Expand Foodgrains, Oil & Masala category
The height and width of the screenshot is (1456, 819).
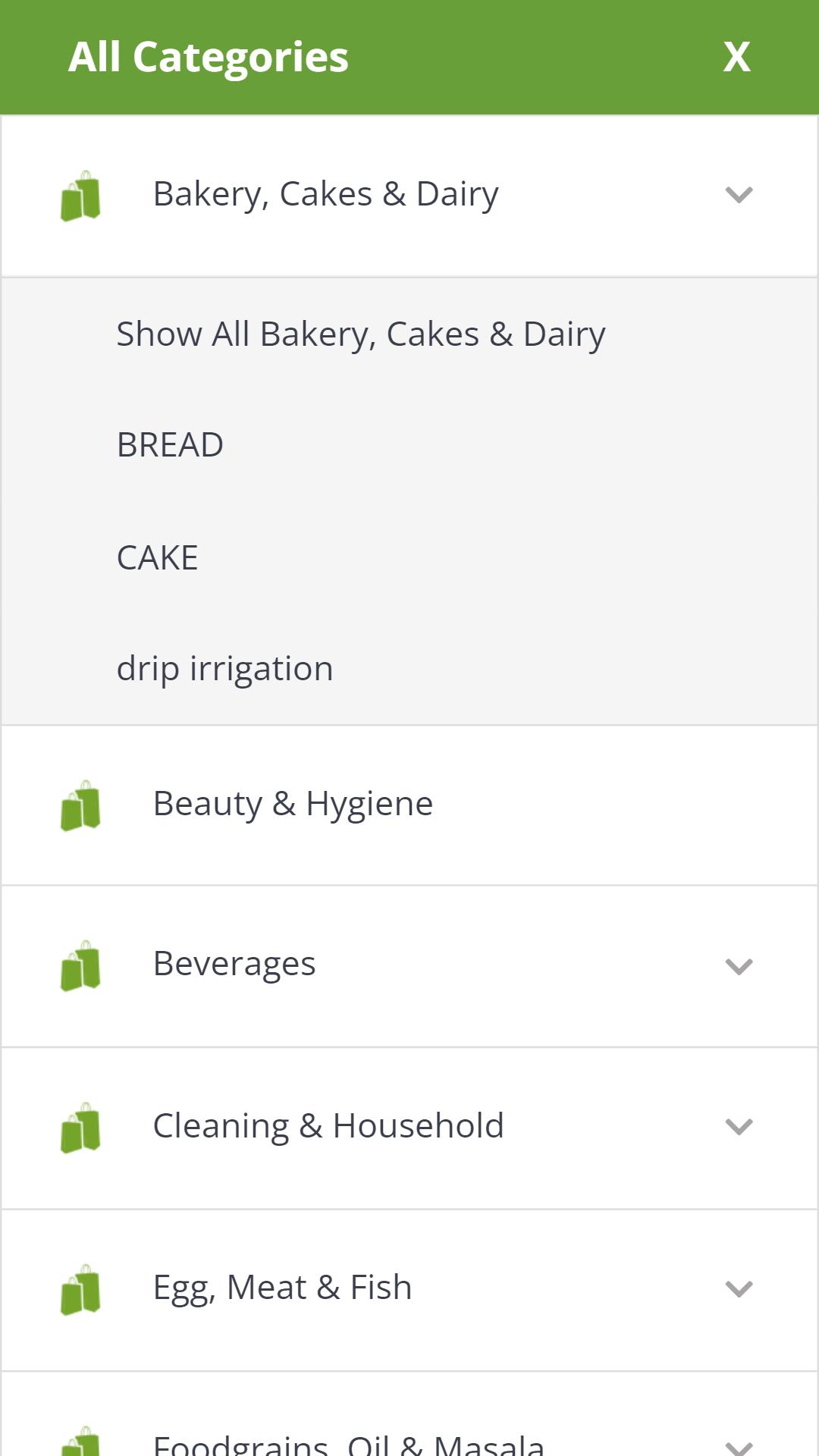[738, 1445]
